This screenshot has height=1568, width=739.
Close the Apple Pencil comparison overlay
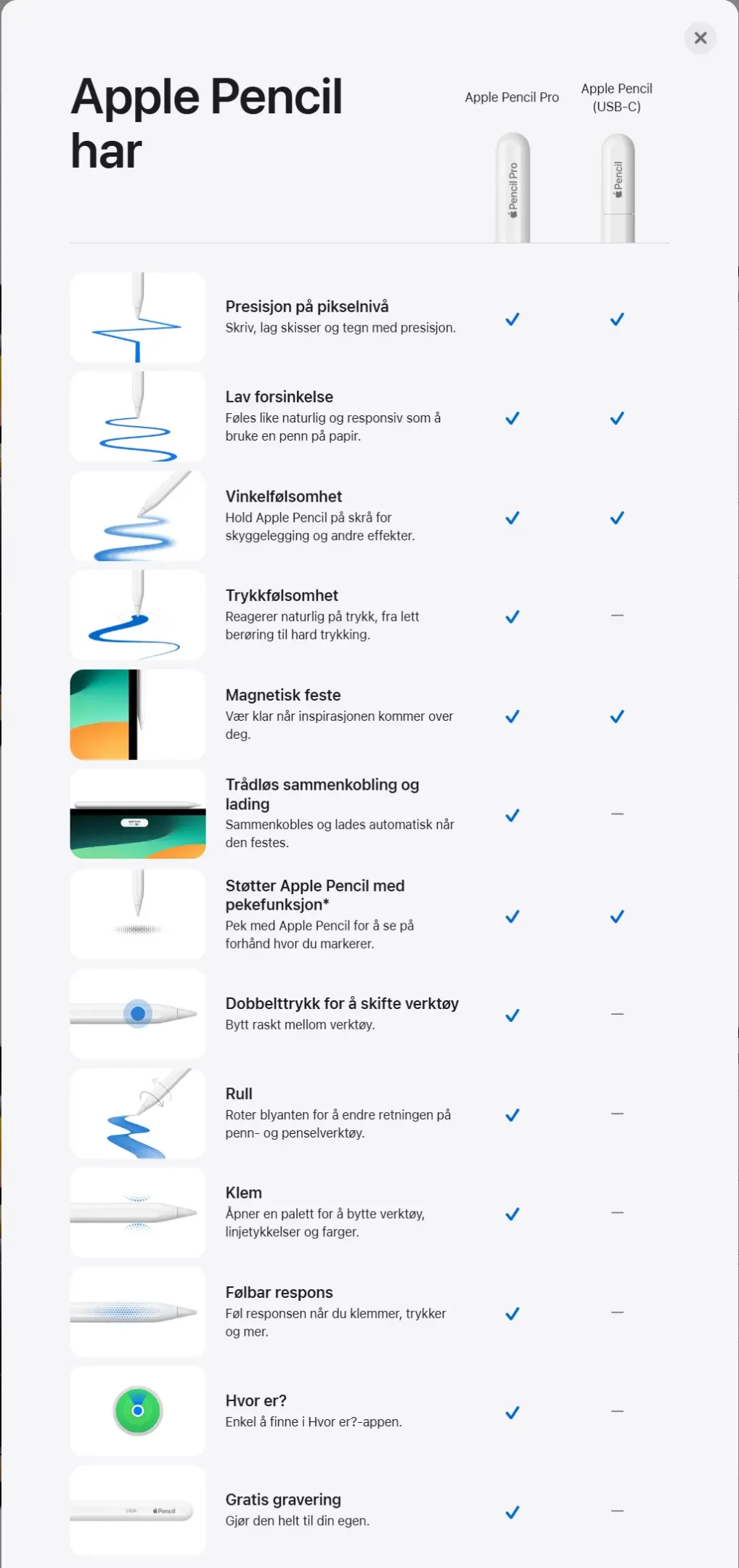[701, 38]
